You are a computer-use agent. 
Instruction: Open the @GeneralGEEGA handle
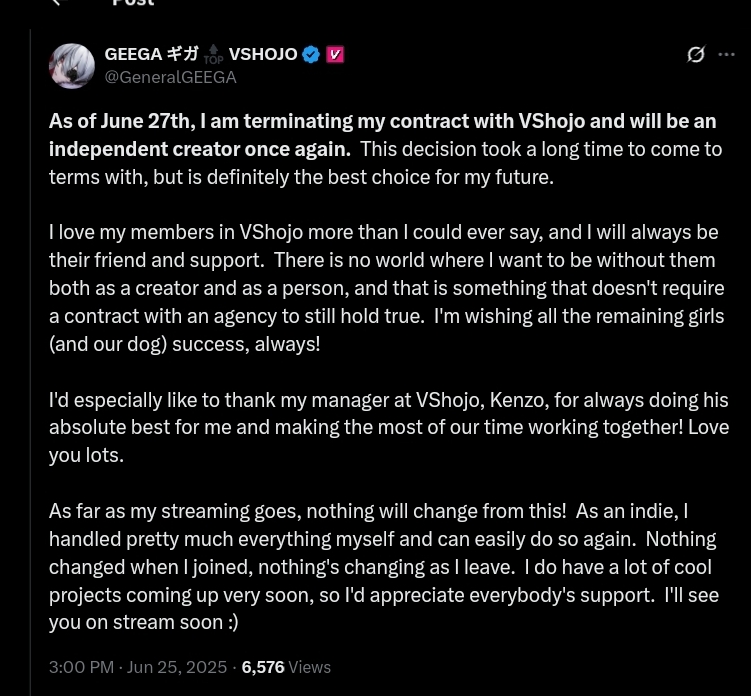pos(170,77)
